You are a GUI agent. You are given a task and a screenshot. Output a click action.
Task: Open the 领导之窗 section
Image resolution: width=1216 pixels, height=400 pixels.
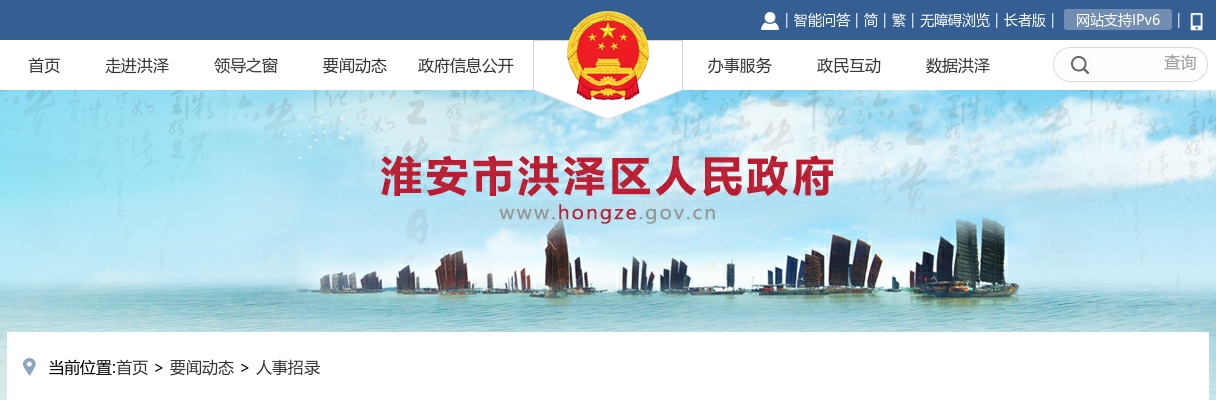(246, 66)
